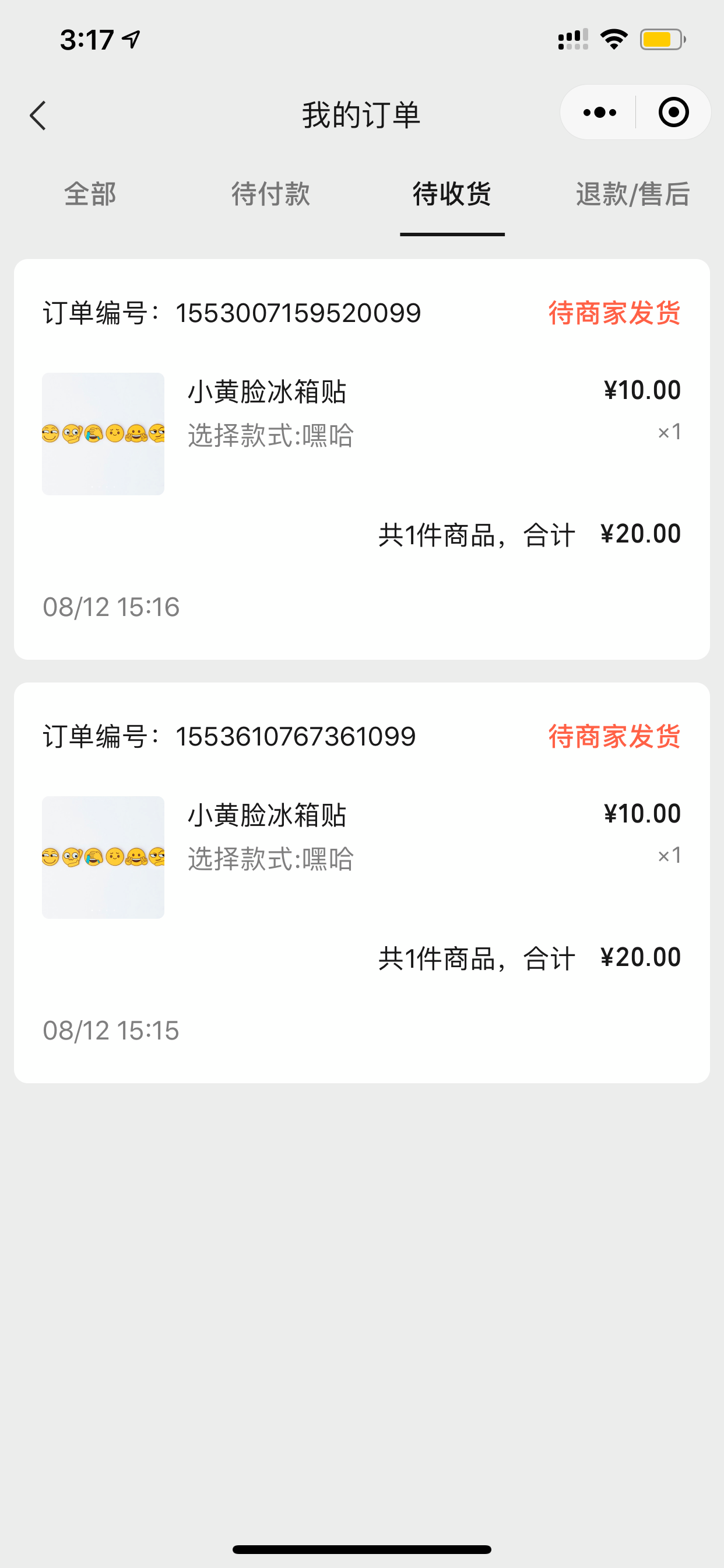The width and height of the screenshot is (724, 1568).
Task: Close the mini program with the circle button
Action: tap(673, 113)
